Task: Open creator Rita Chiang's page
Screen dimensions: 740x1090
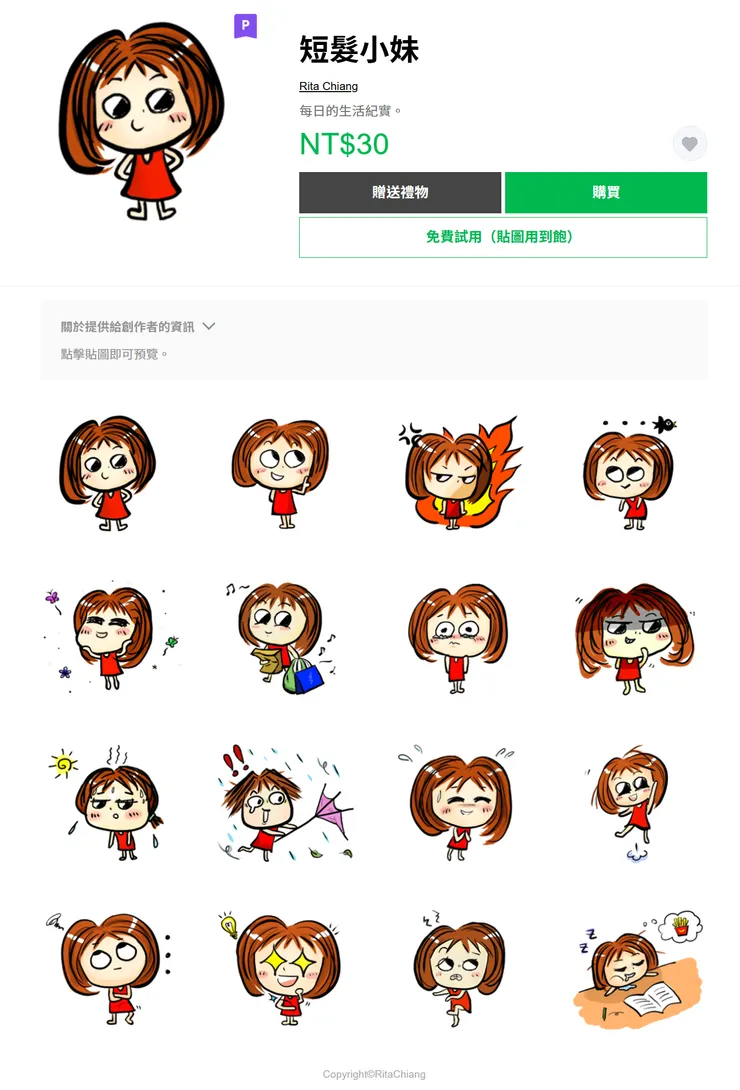Action: tap(328, 86)
